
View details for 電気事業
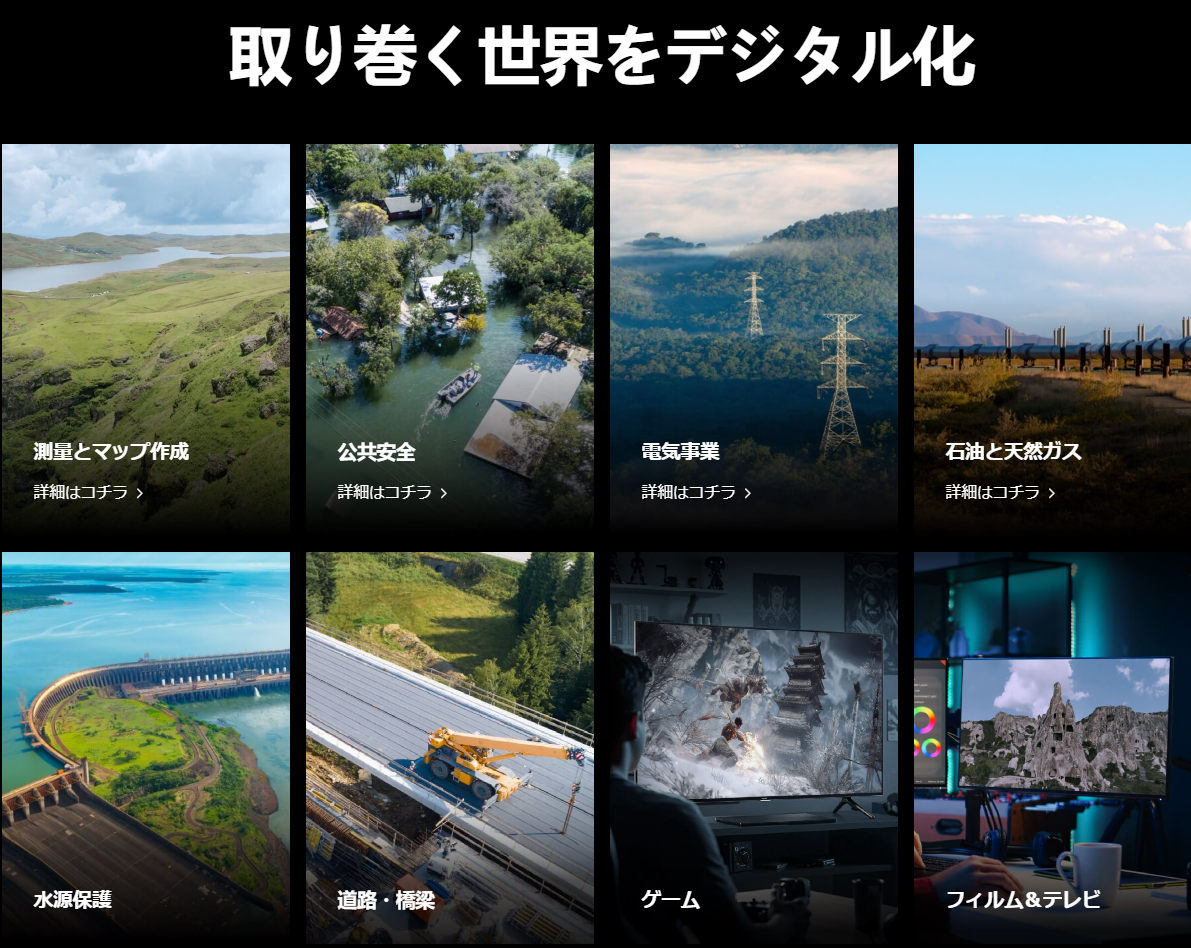(x=696, y=492)
